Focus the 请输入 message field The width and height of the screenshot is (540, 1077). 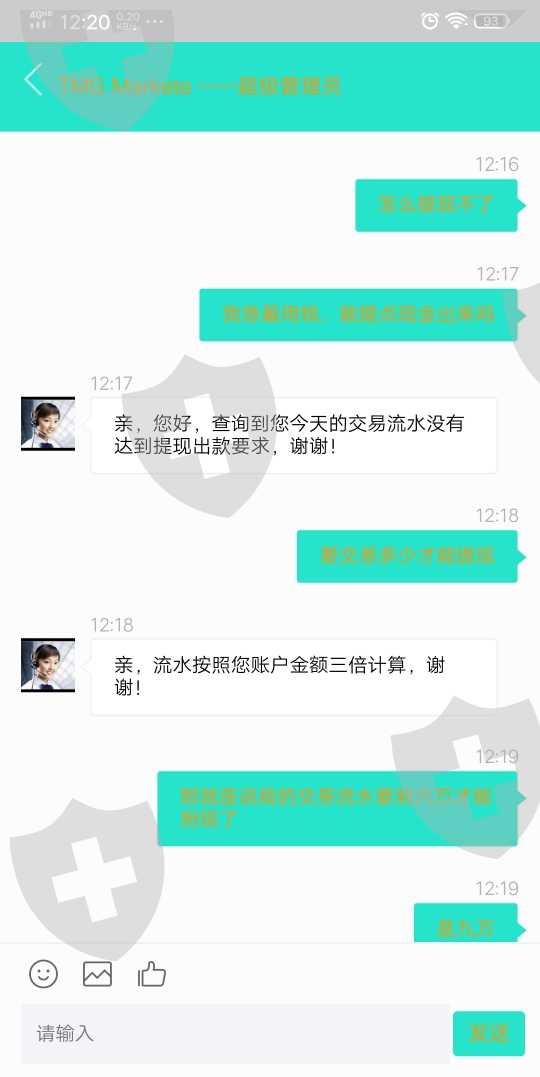coord(236,1033)
